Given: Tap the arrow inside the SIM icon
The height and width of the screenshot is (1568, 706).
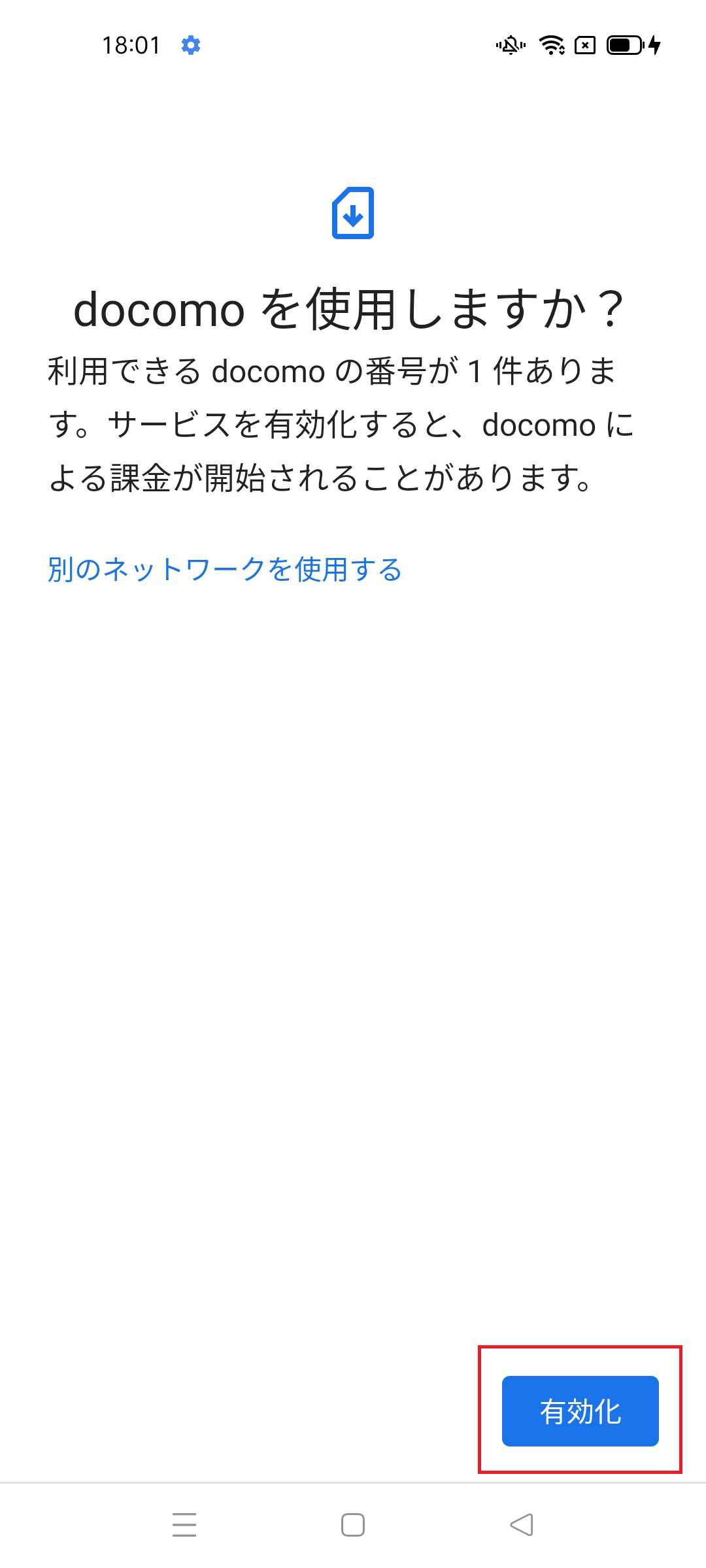Looking at the screenshot, I should (x=353, y=216).
